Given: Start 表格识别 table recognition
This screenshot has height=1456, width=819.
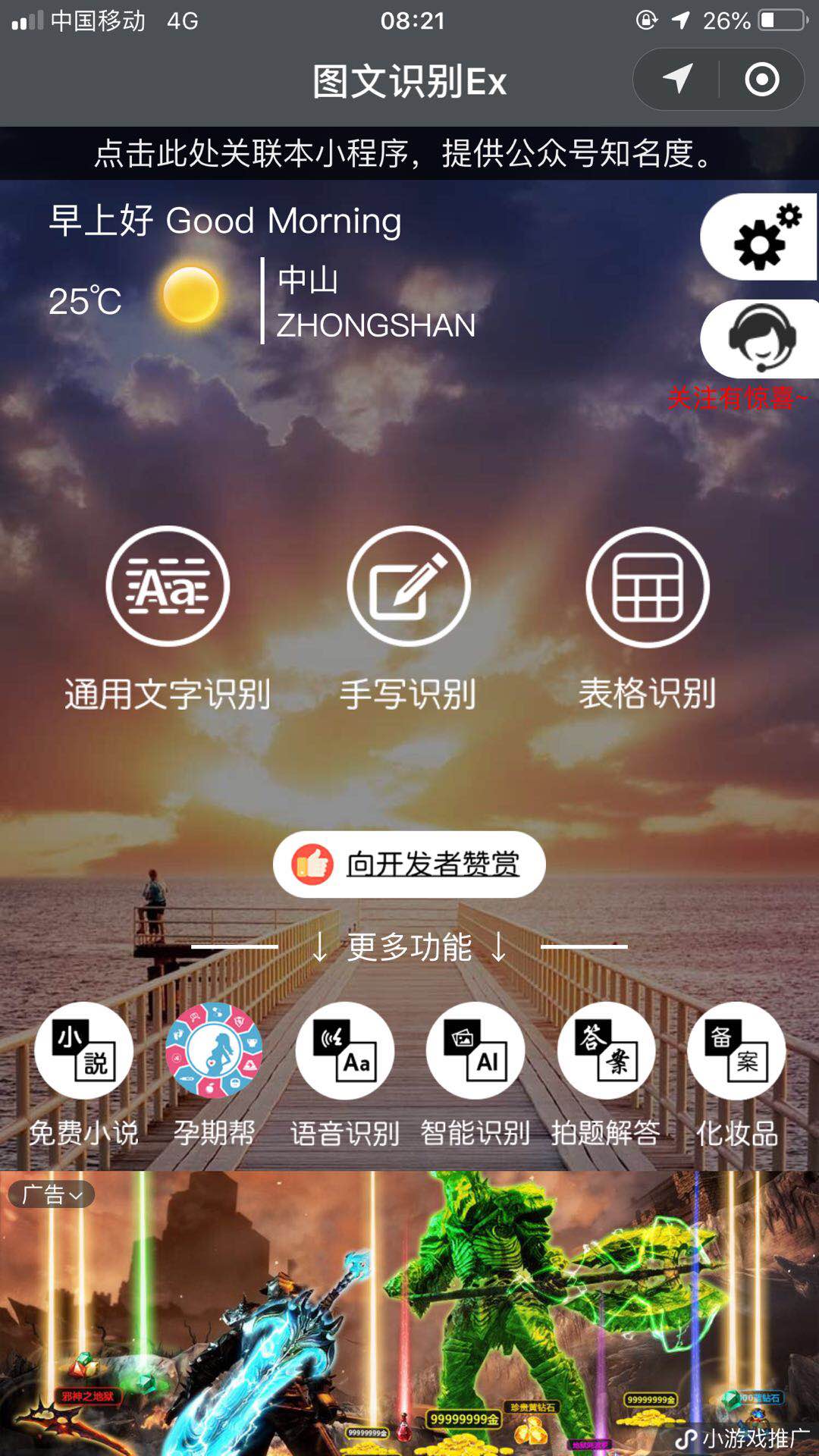Looking at the screenshot, I should click(648, 586).
